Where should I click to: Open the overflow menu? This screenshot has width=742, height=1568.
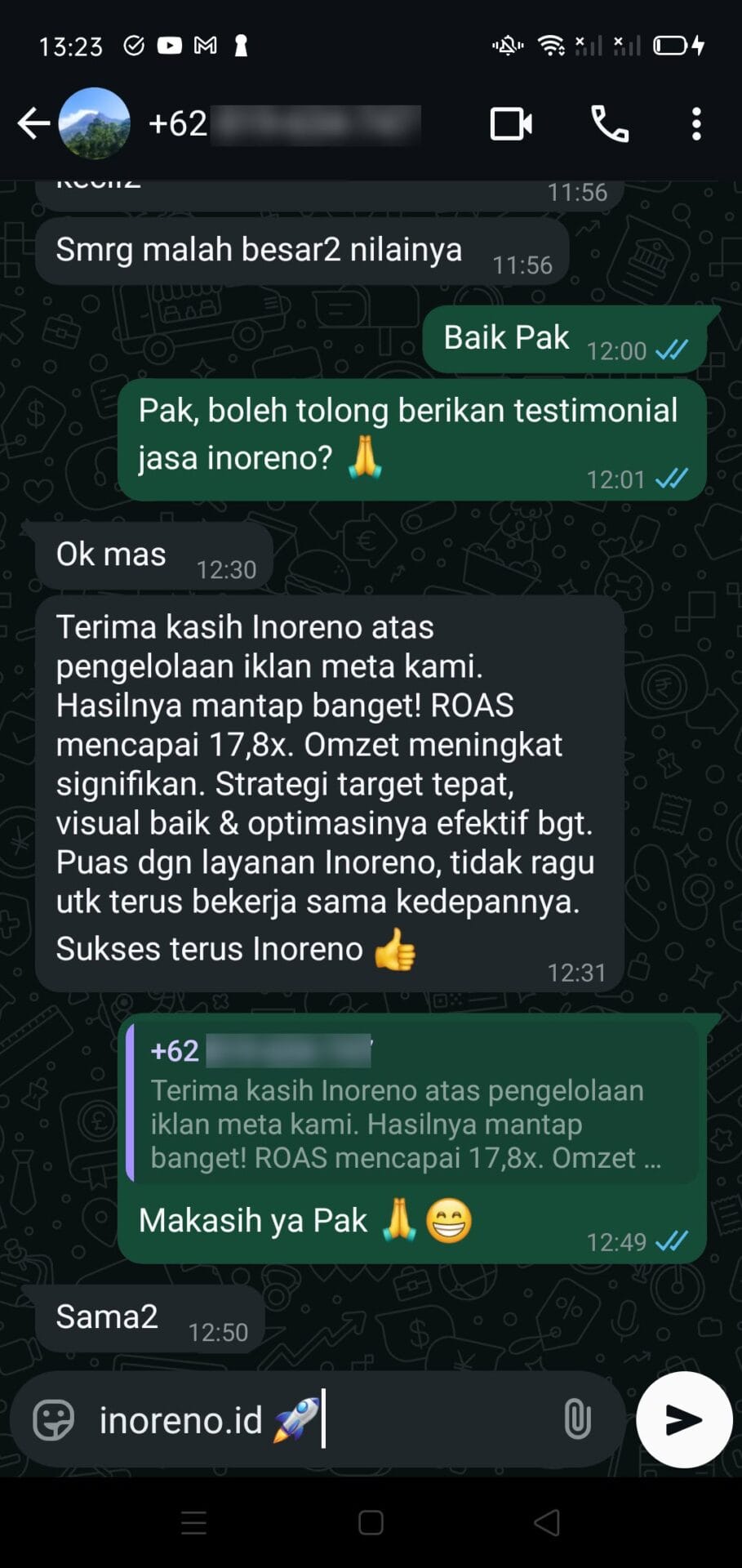click(x=696, y=124)
